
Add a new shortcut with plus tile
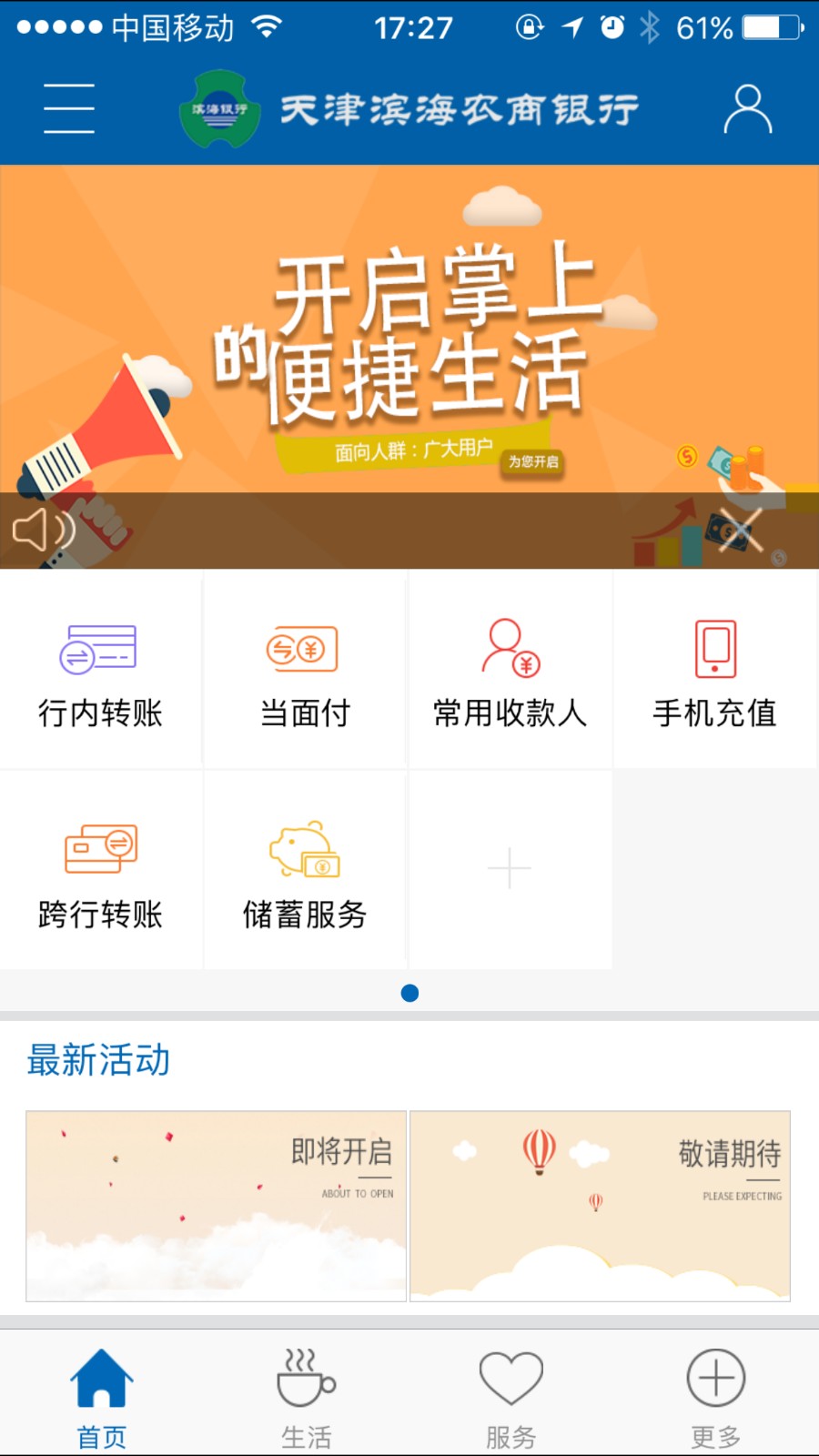pyautogui.click(x=510, y=869)
